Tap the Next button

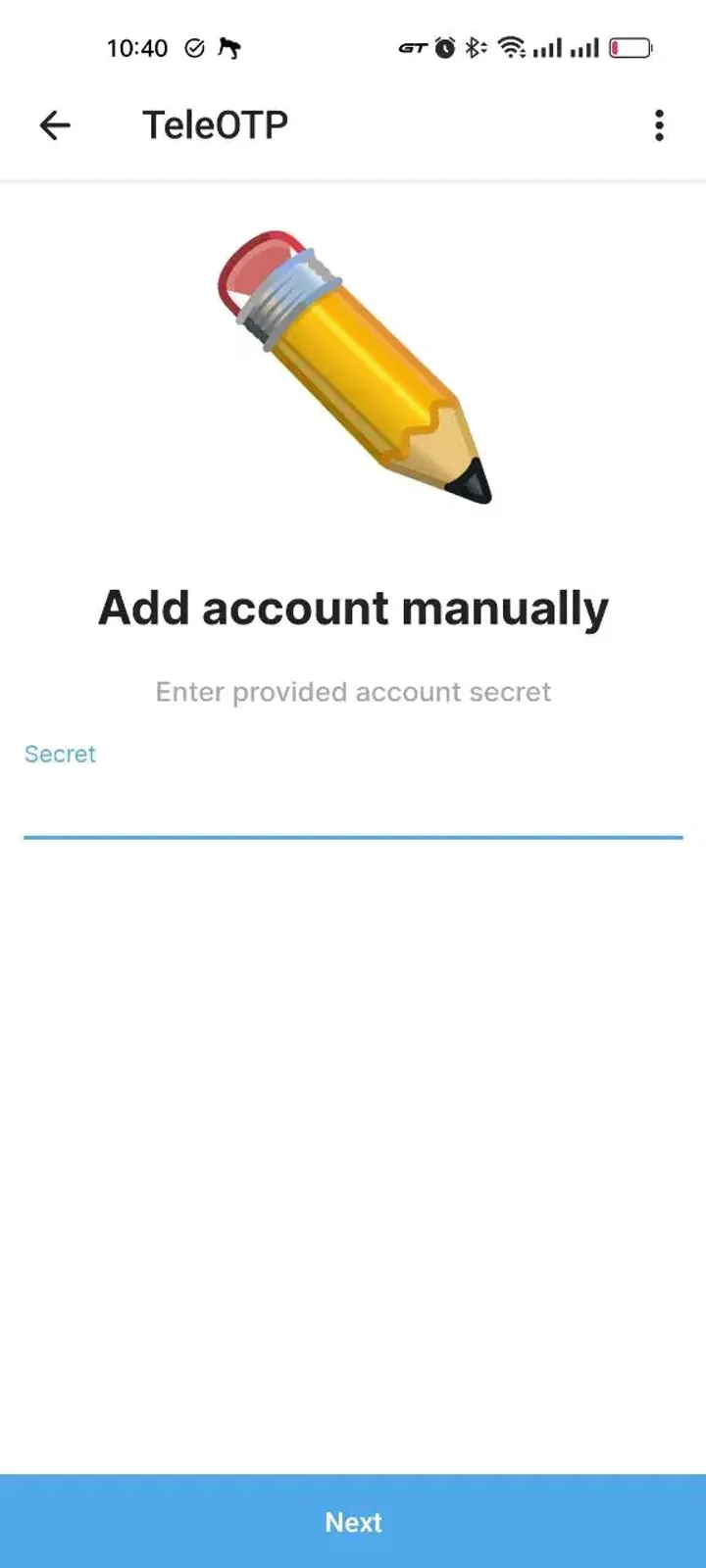(x=353, y=1521)
